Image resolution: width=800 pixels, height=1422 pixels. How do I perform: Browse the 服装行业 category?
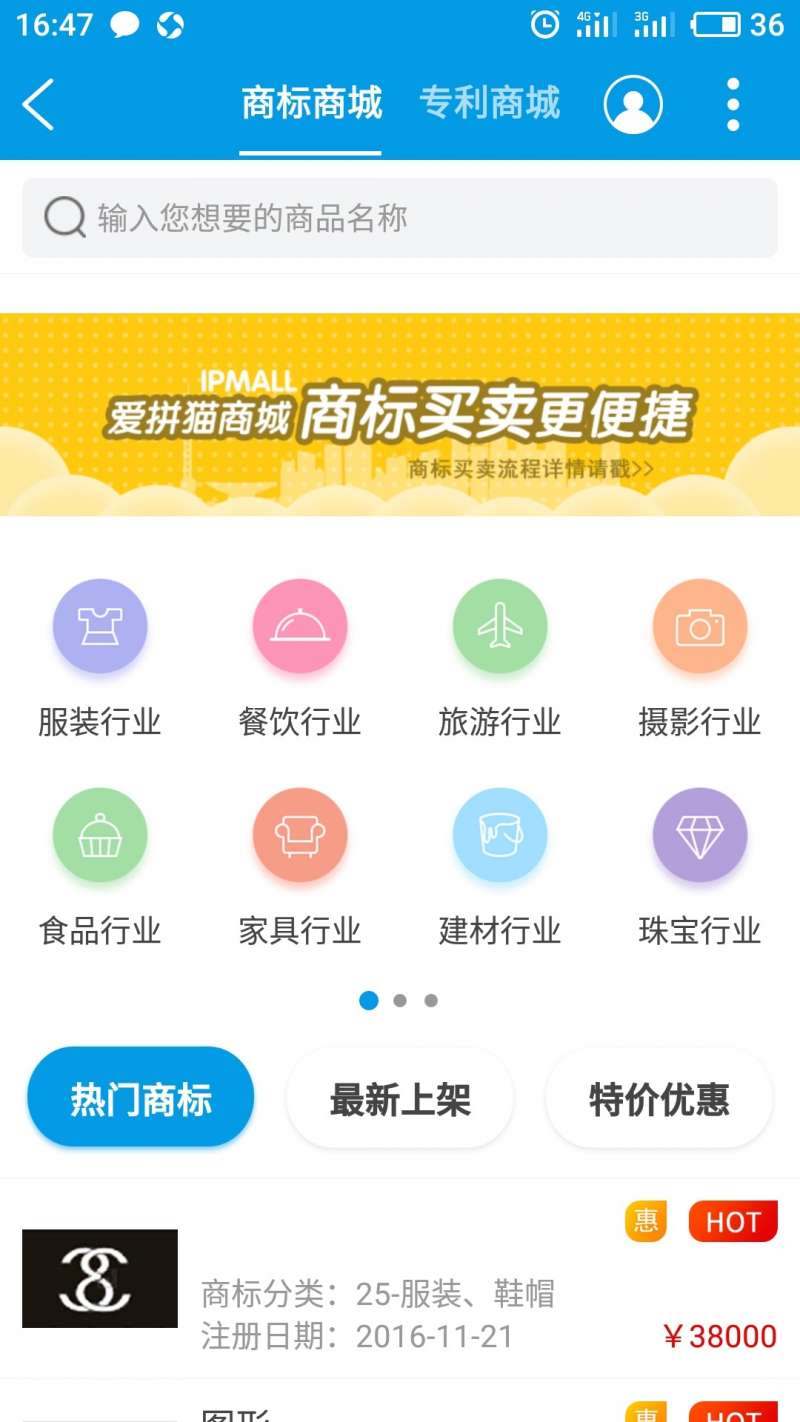[x=100, y=656]
